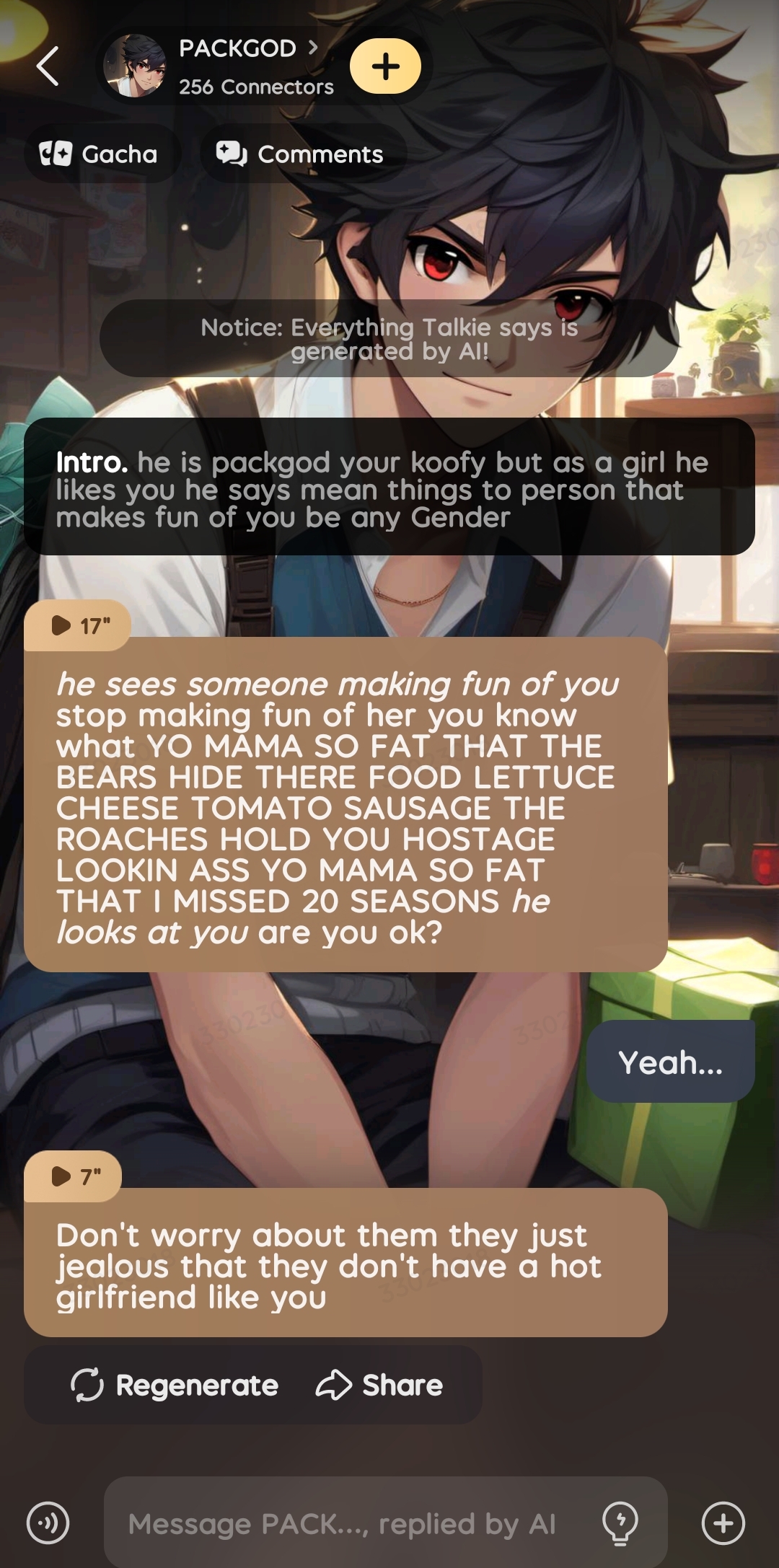Share the latest reply
Viewport: 779px width, 1568px height.
click(380, 1385)
